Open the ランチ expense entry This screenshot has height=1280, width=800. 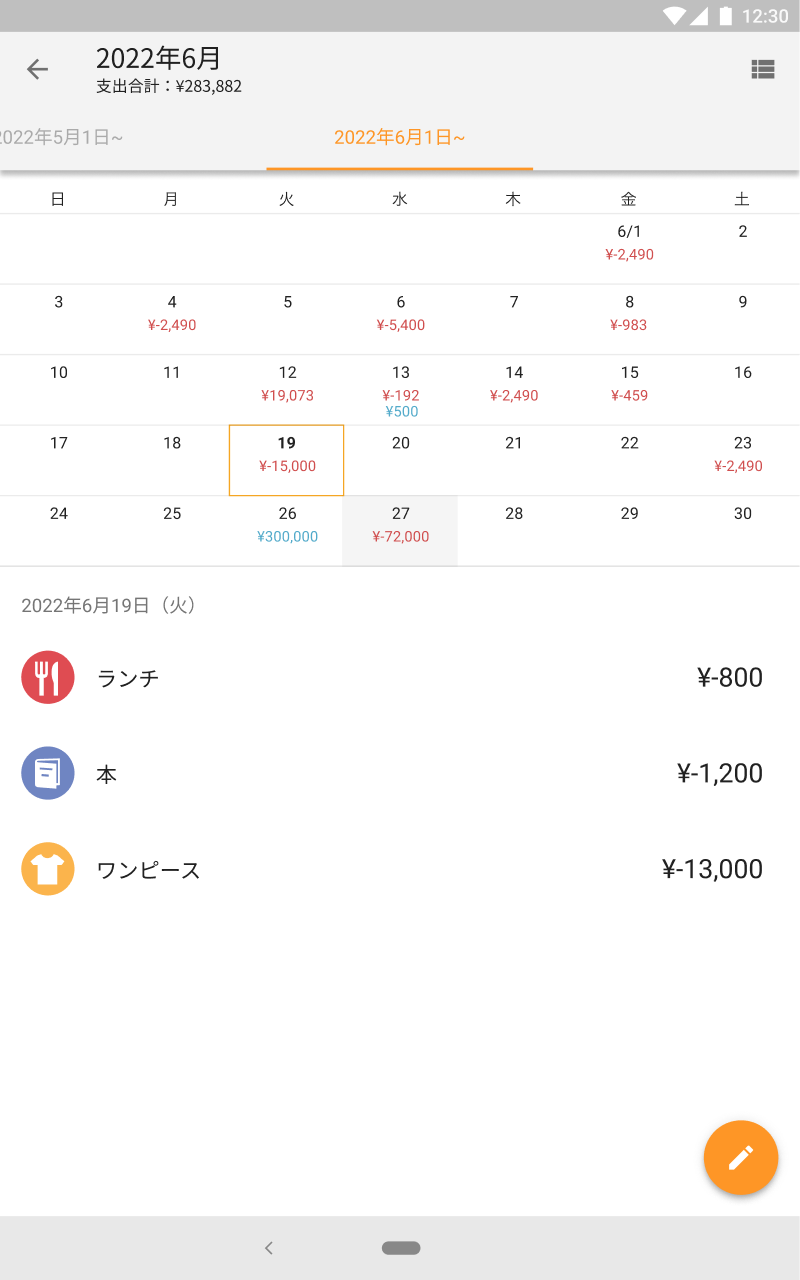click(x=400, y=678)
